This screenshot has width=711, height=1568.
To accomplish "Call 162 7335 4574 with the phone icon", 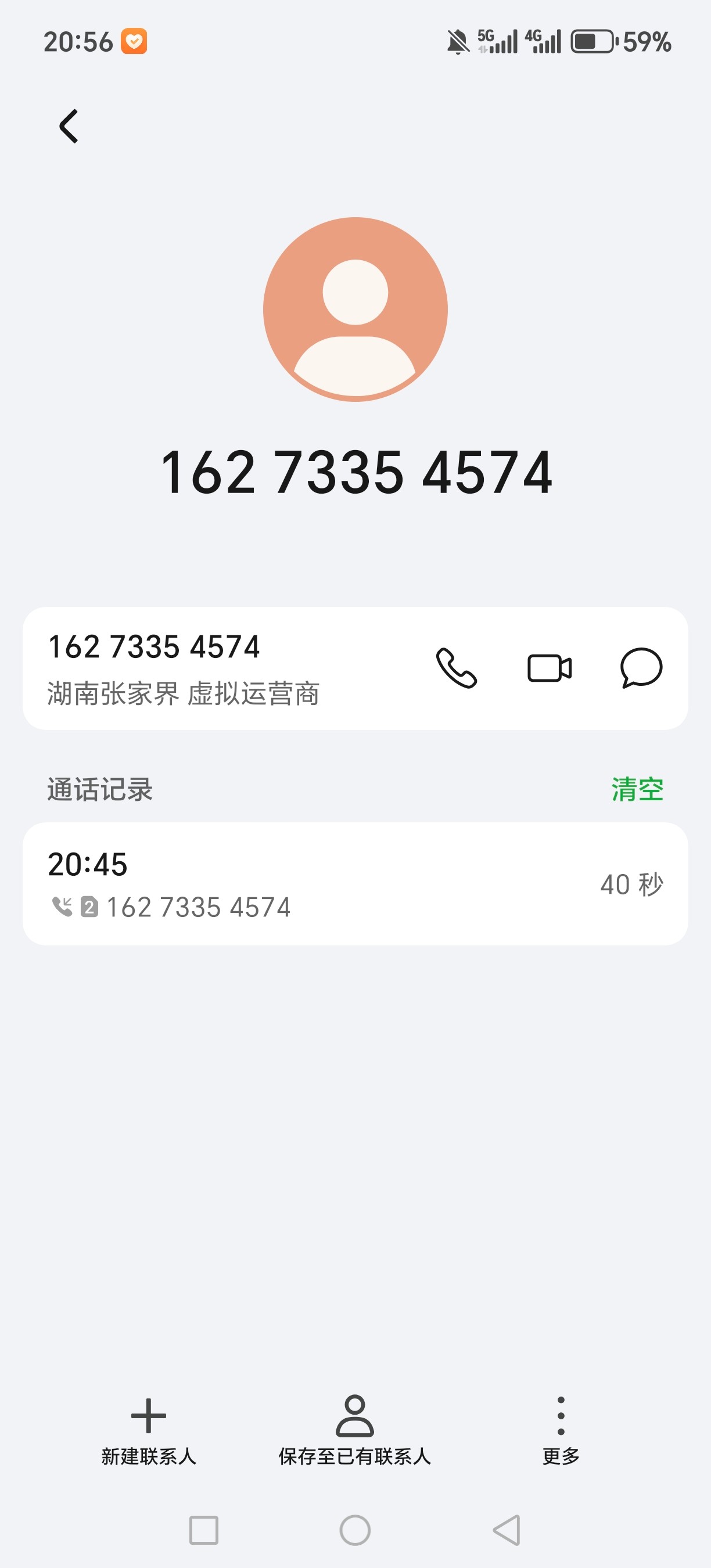I will [457, 668].
